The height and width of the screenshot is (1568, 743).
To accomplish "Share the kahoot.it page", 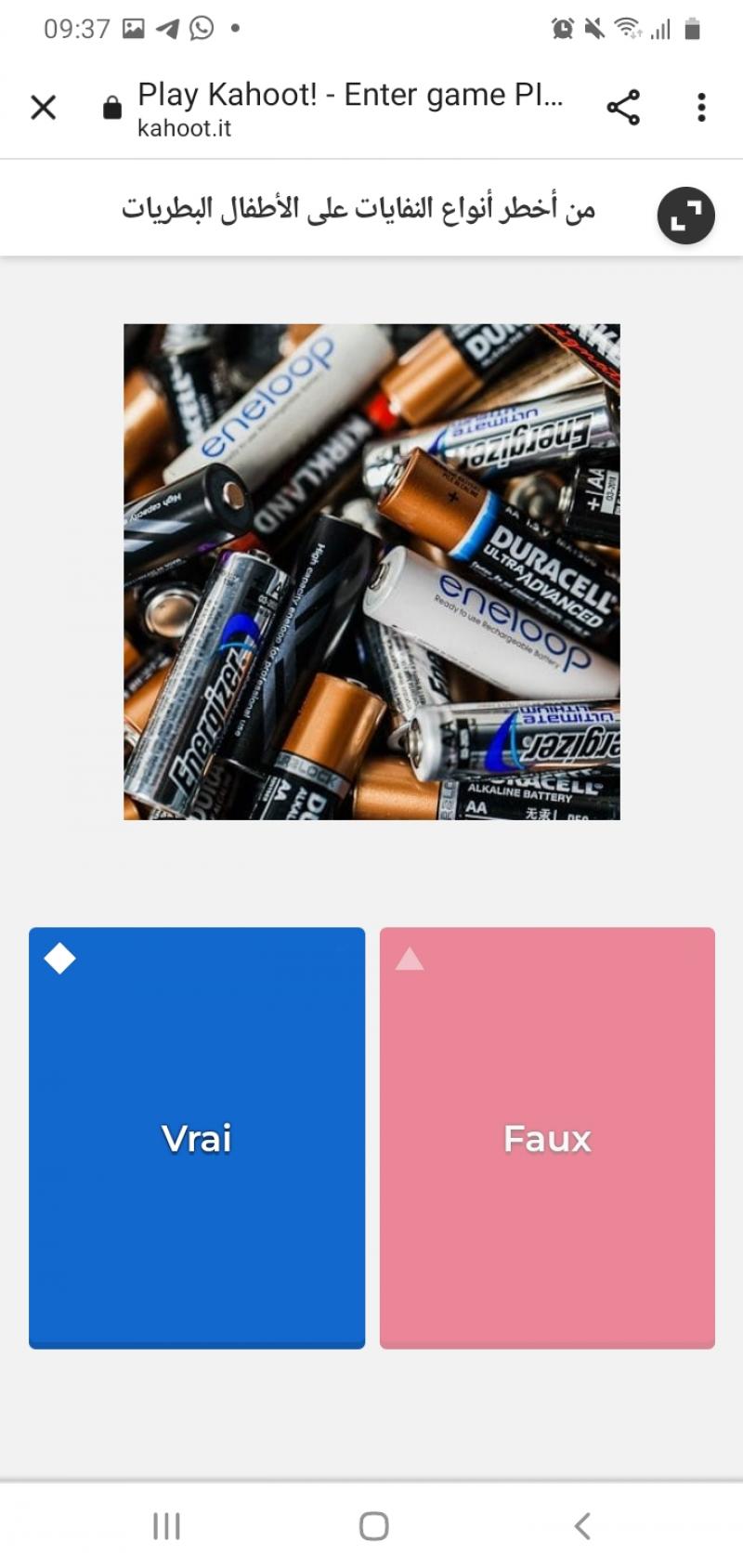I will [623, 108].
